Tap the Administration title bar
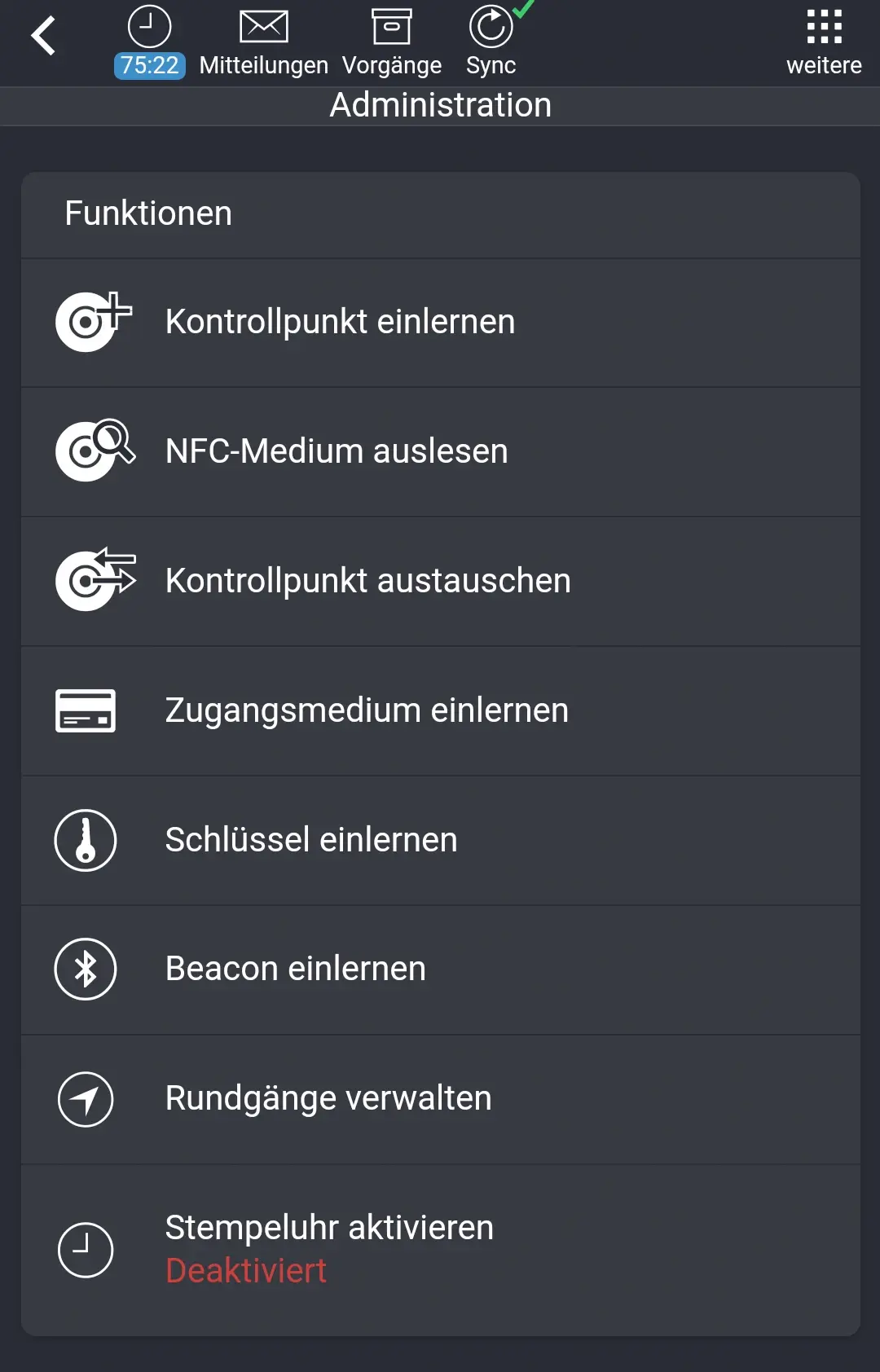 click(x=440, y=105)
